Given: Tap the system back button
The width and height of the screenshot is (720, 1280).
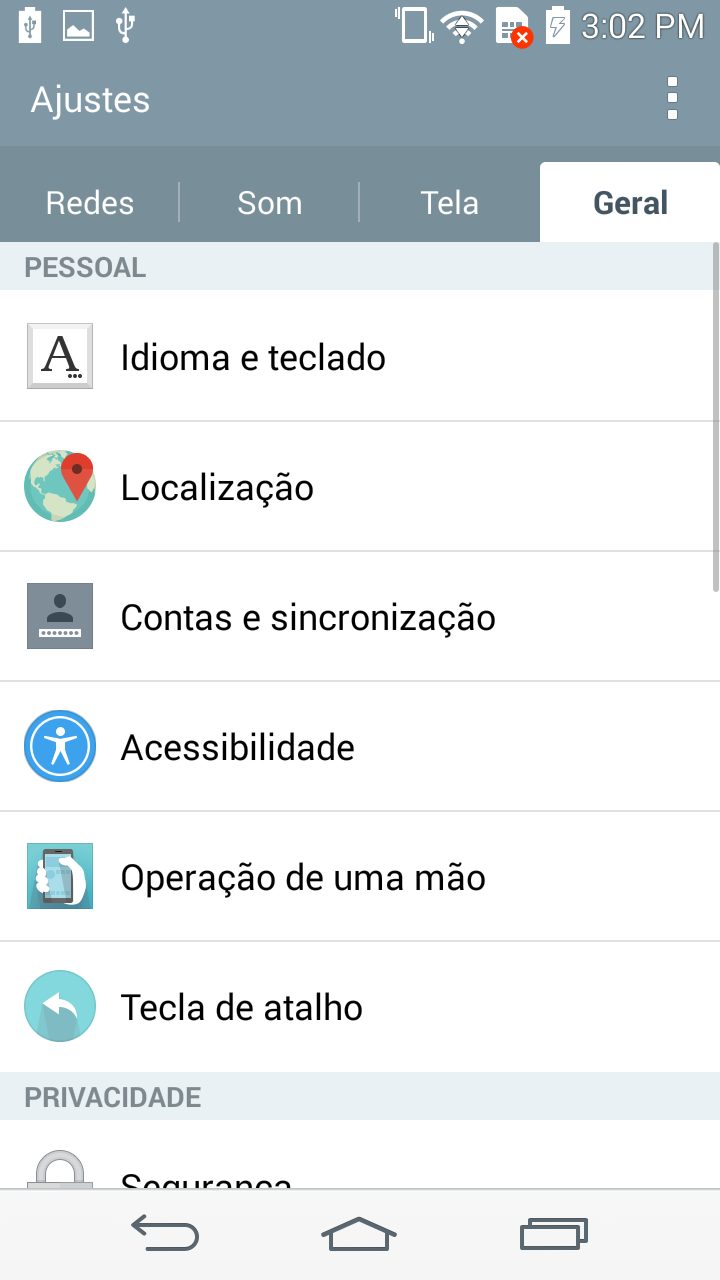Looking at the screenshot, I should point(165,1234).
